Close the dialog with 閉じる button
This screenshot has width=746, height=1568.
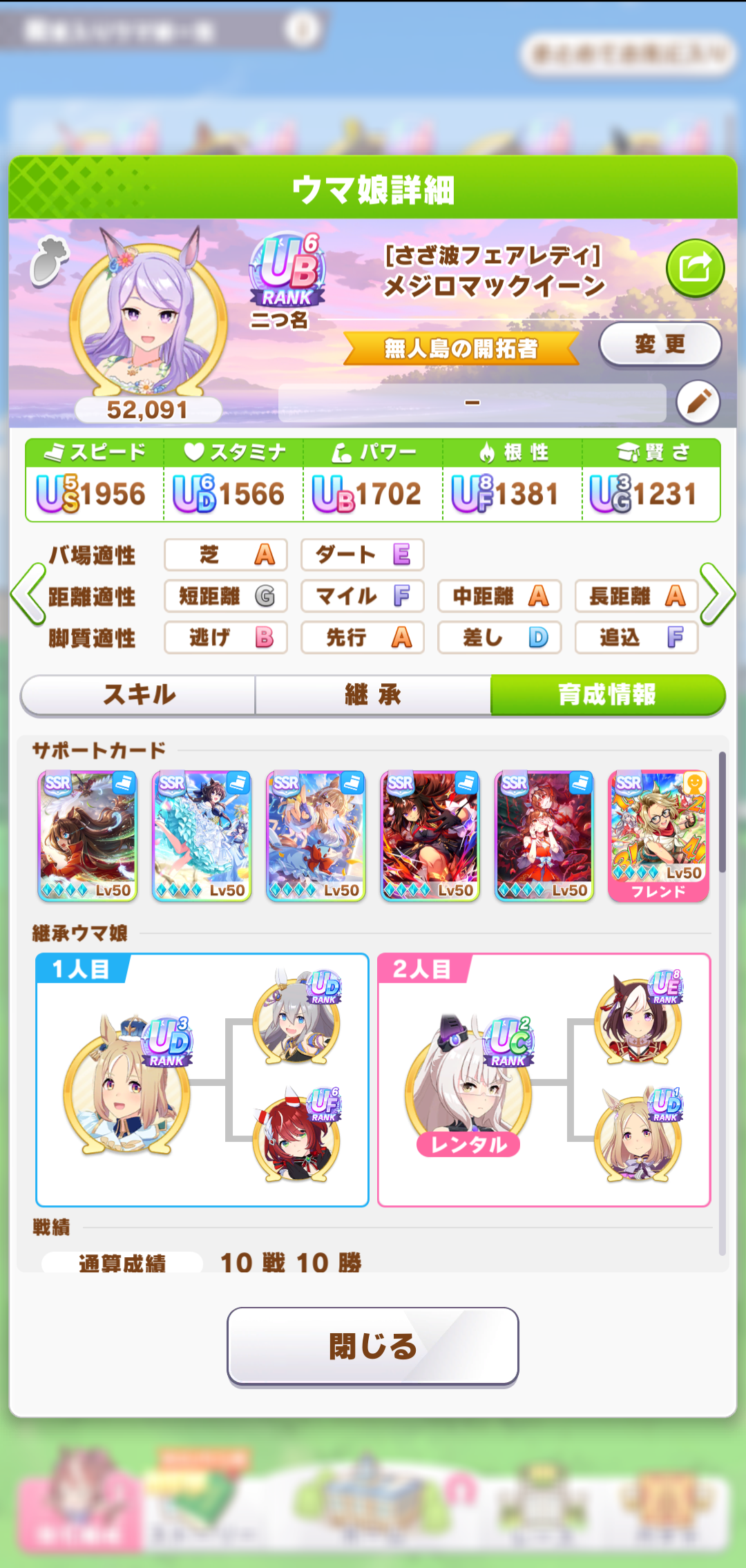coord(373,1346)
